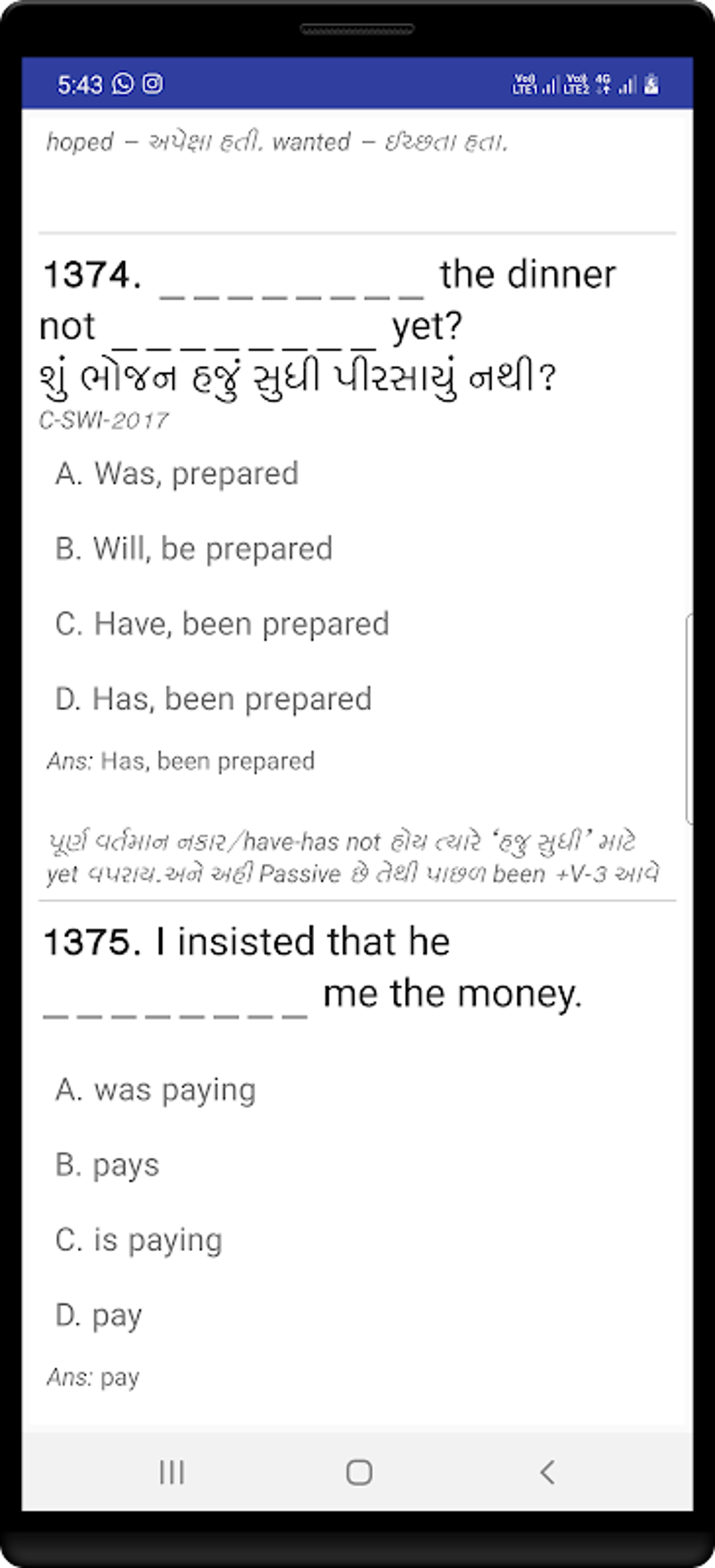This screenshot has width=715, height=1568.
Task: Choose option D 'pay' for question 1375
Action: (99, 1315)
